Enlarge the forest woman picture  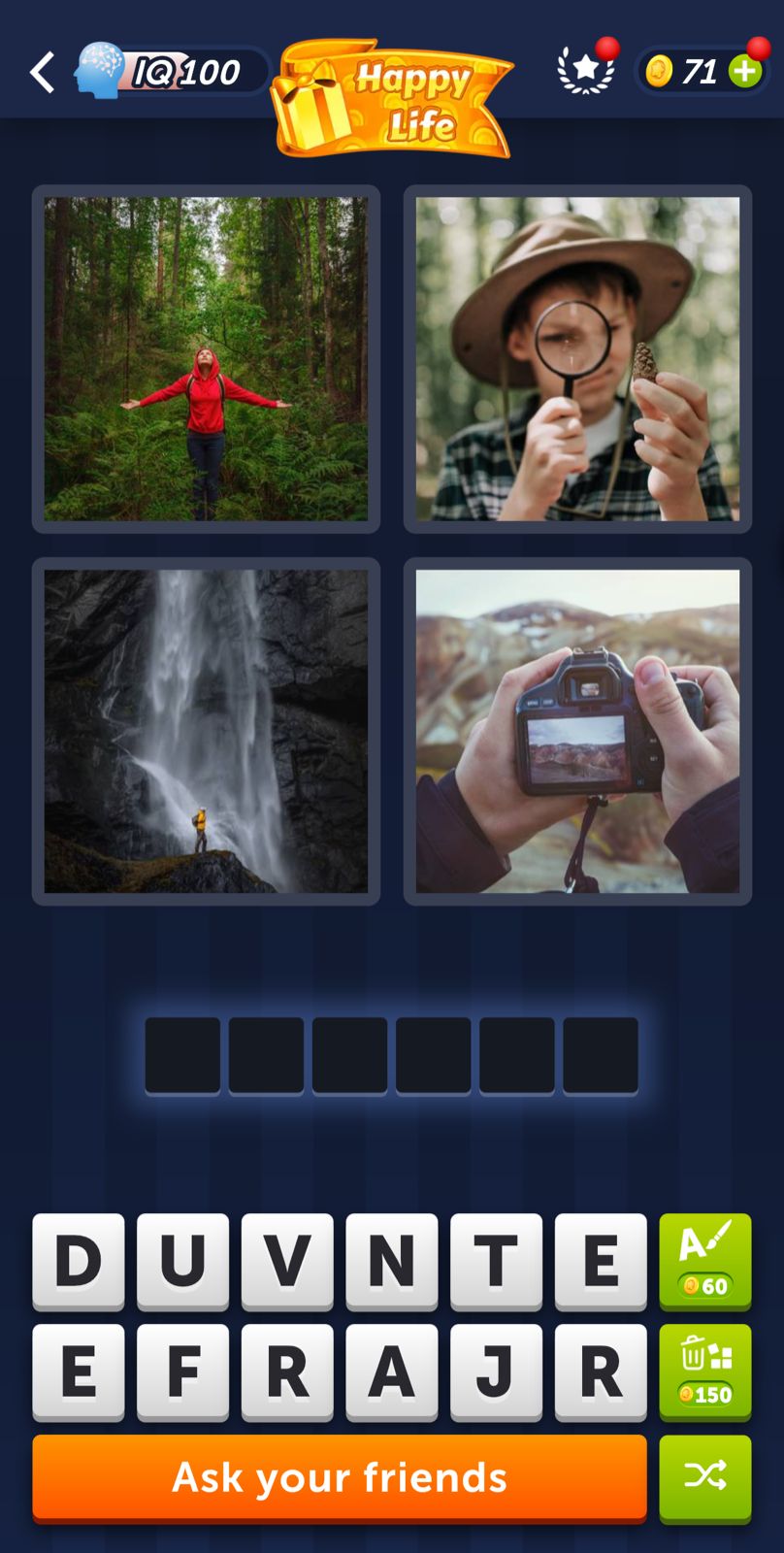206,359
